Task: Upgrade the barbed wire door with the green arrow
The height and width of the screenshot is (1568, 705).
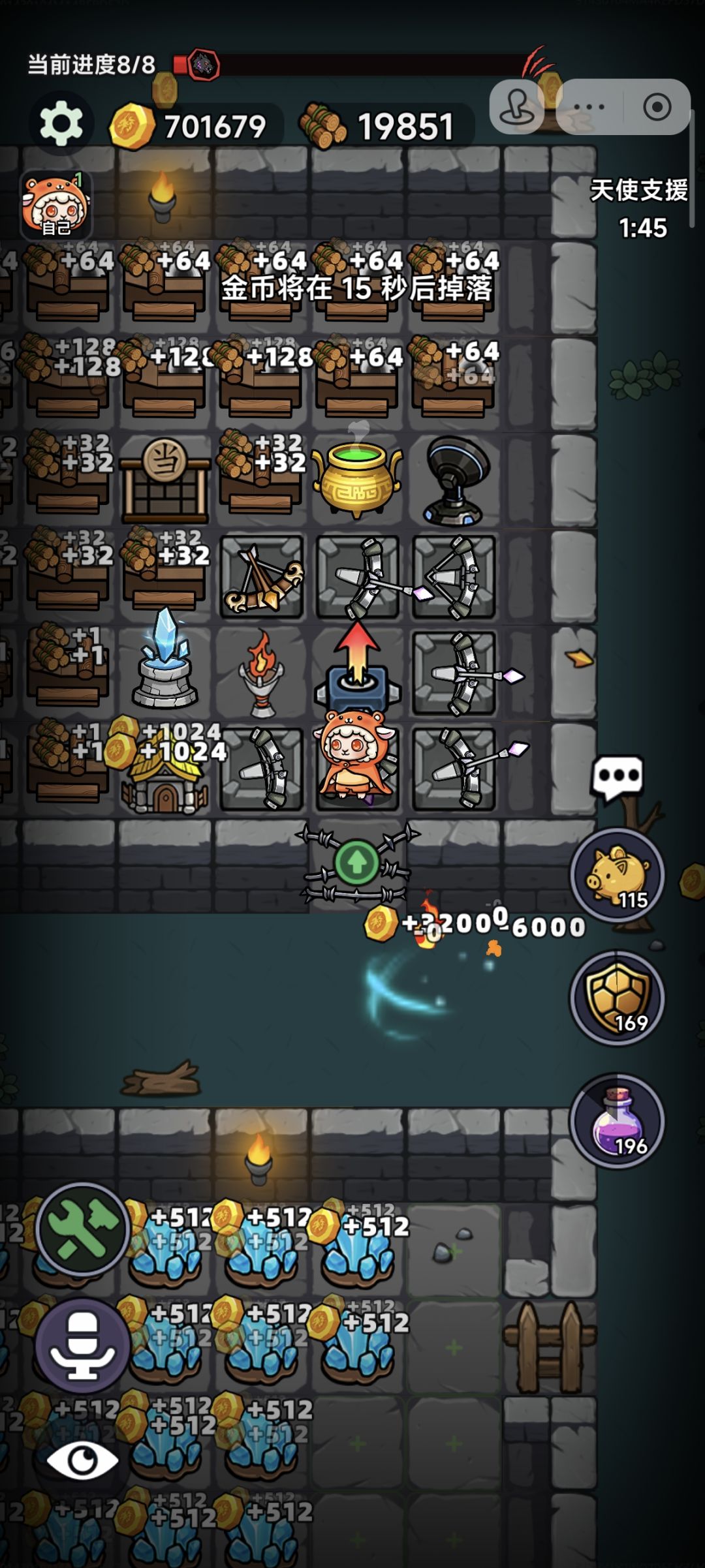Action: click(x=356, y=863)
